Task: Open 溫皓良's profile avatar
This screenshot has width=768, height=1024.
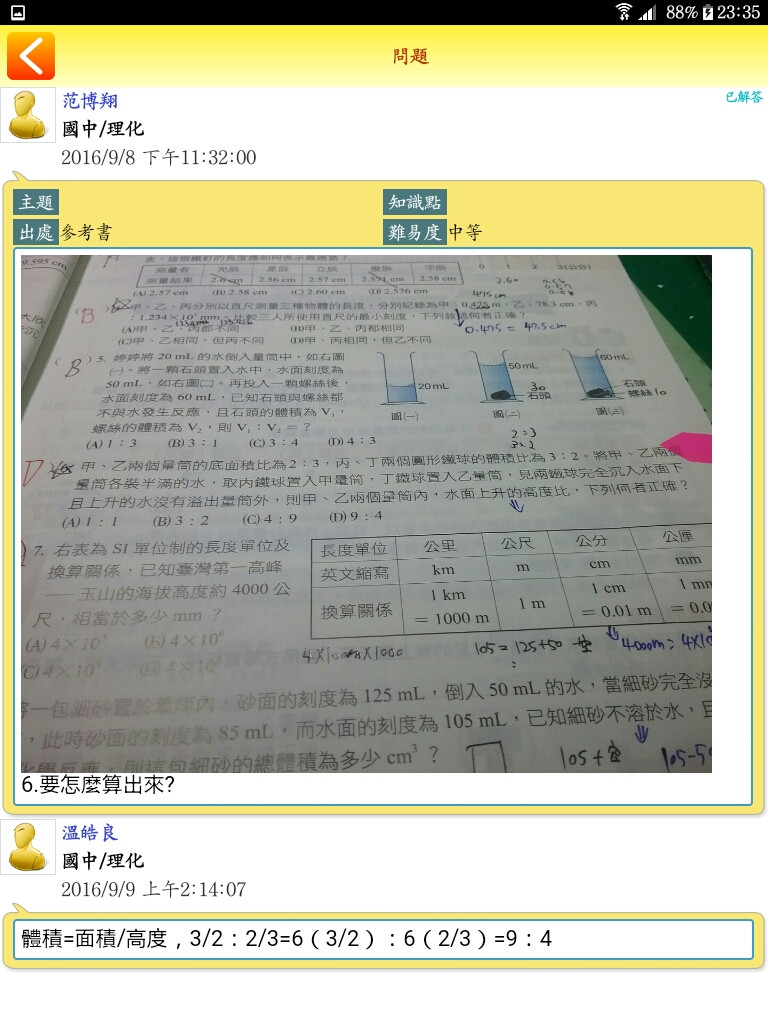Action: click(x=27, y=846)
